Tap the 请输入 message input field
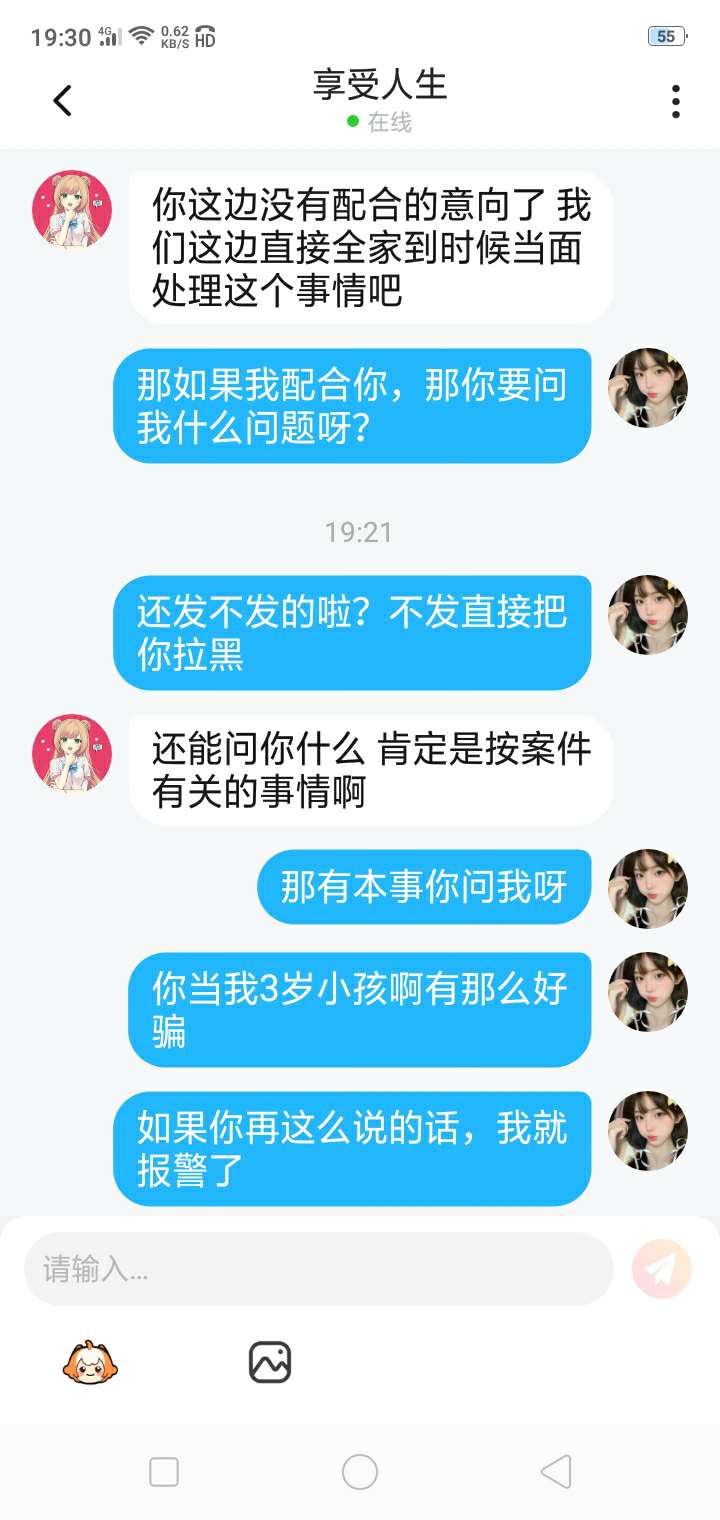The width and height of the screenshot is (720, 1520). coord(318,1269)
